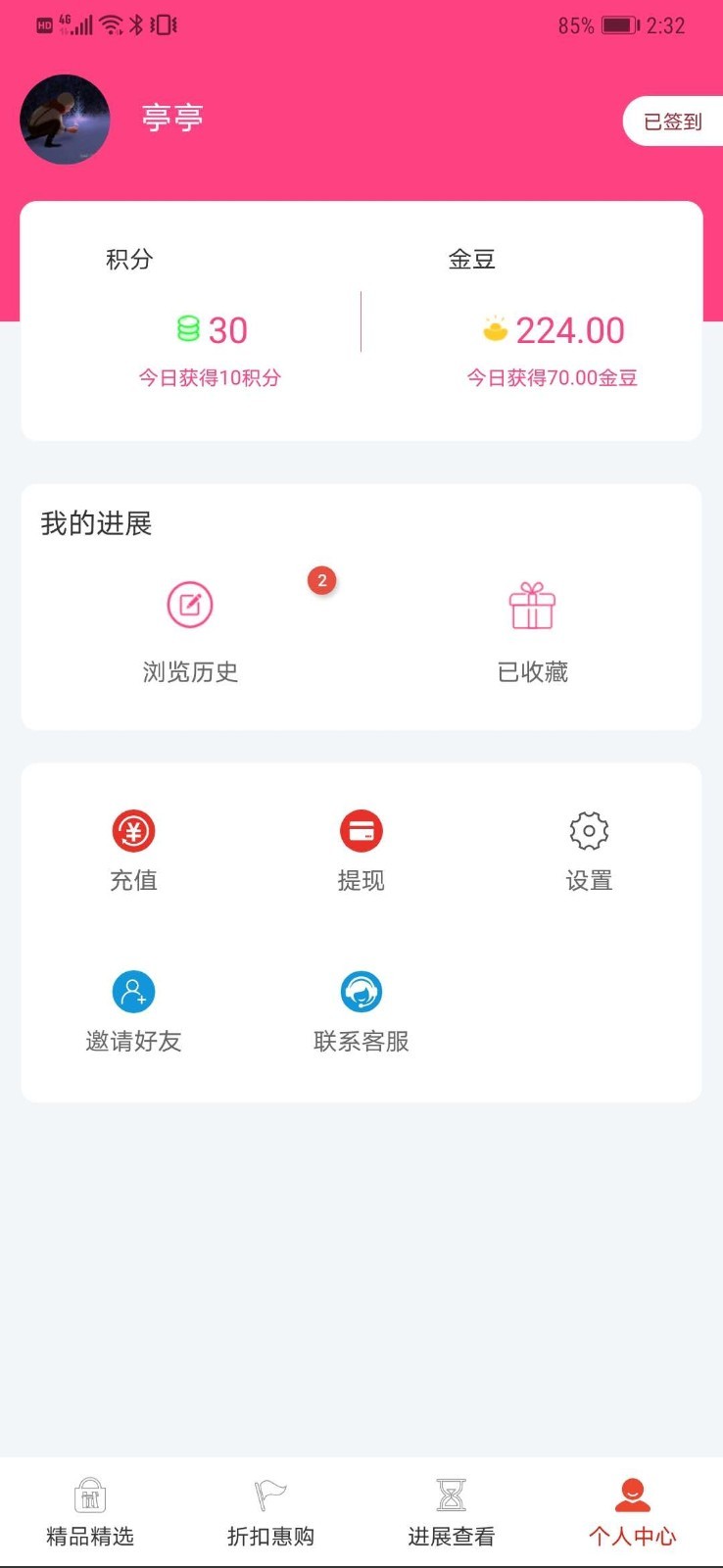Go to the 折扣惠购 tab

pyautogui.click(x=270, y=1511)
